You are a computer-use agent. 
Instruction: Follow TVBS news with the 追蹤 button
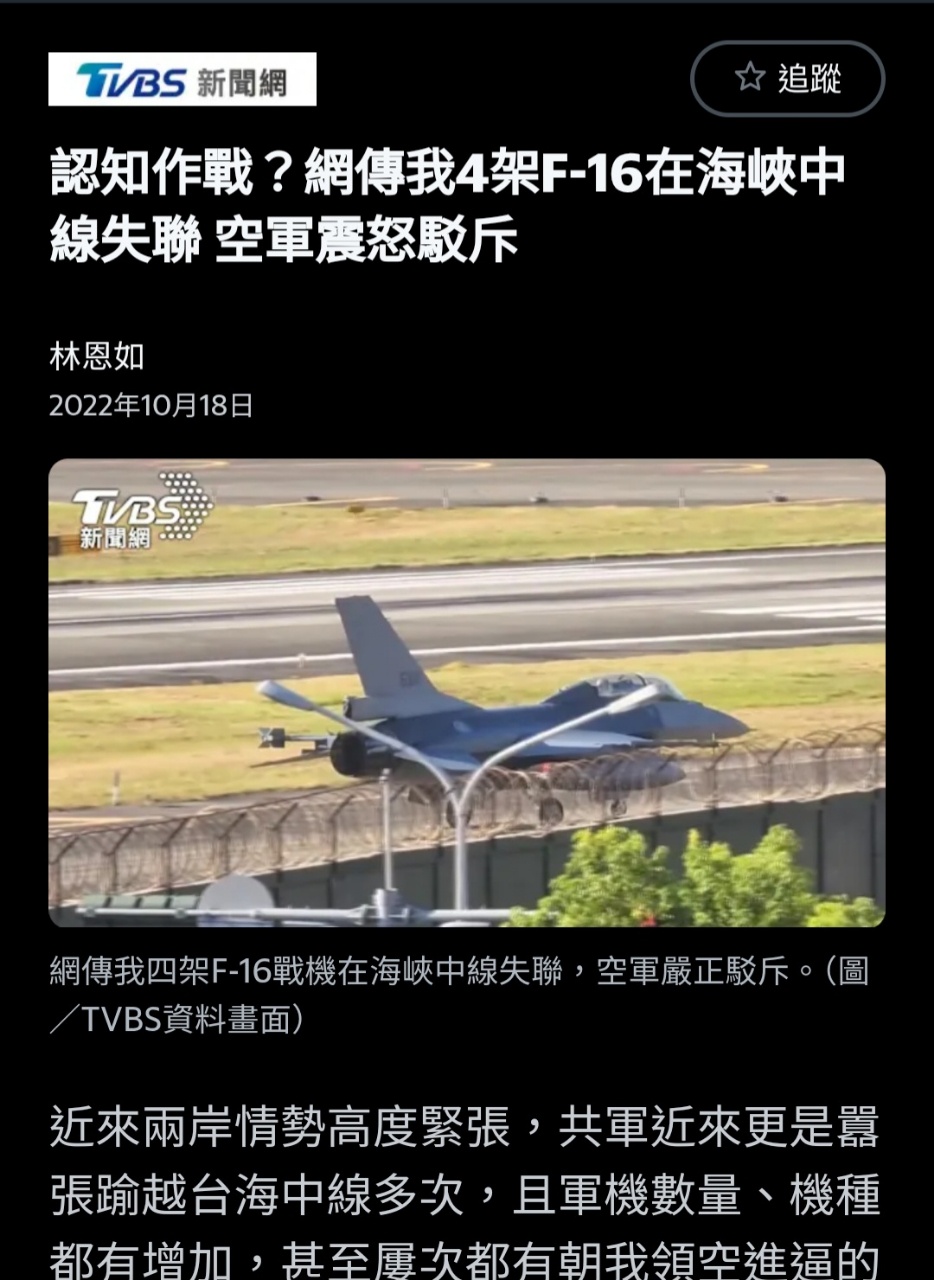[787, 79]
